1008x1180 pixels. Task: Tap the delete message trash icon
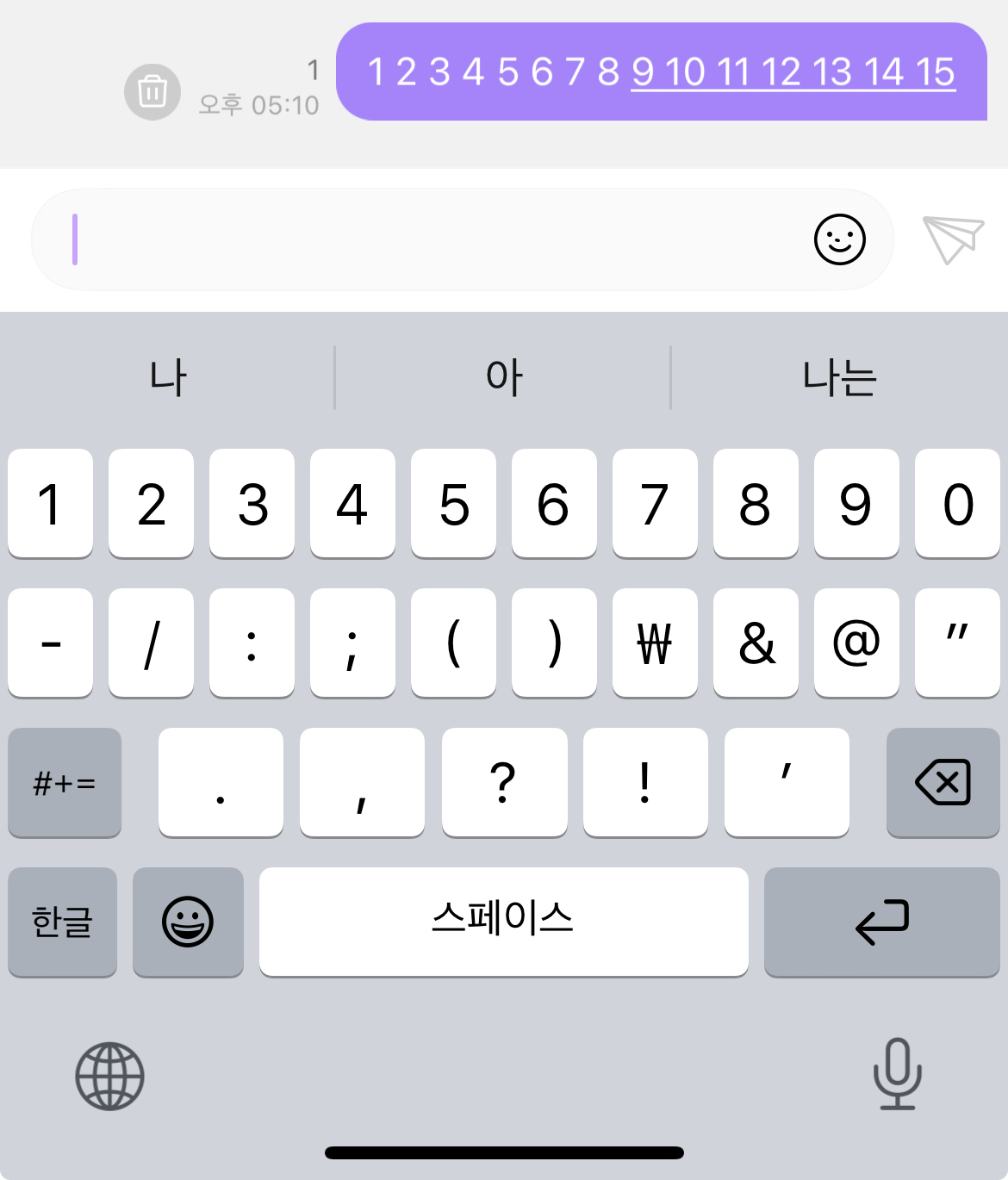click(152, 91)
